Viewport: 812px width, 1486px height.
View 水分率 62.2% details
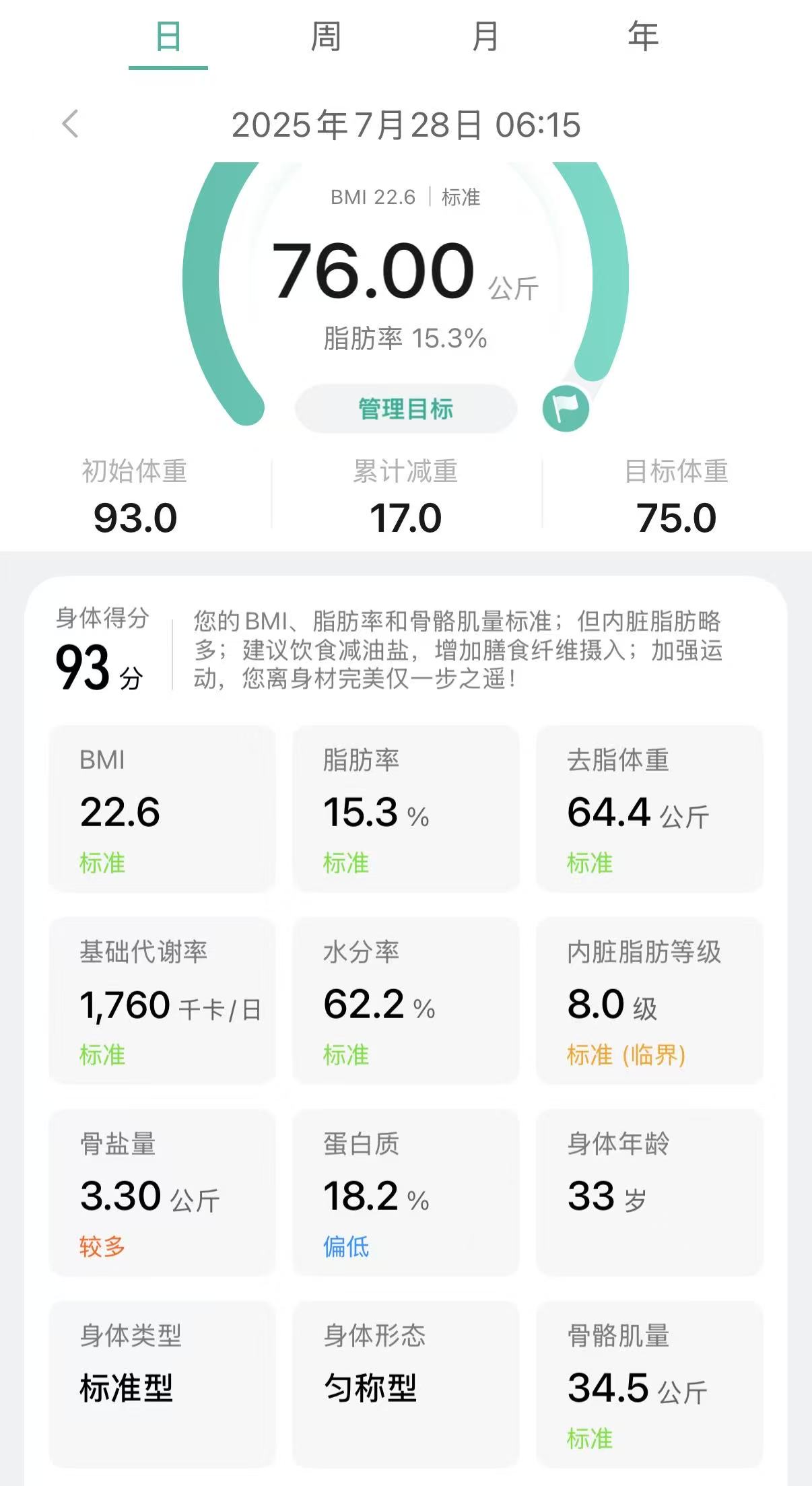coord(405,1001)
